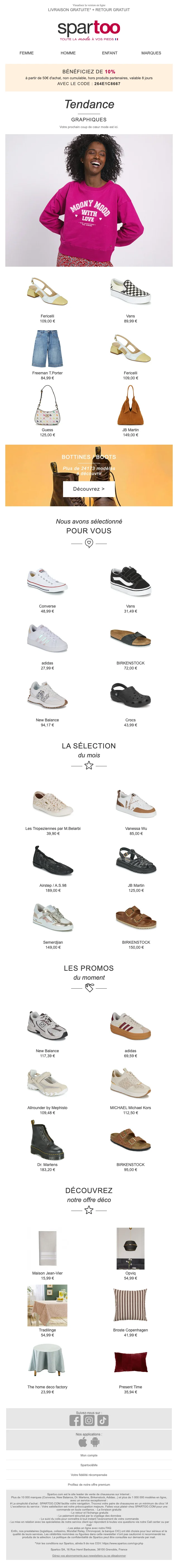Visit the Spartoo Facebook page

pyautogui.click(x=75, y=1420)
